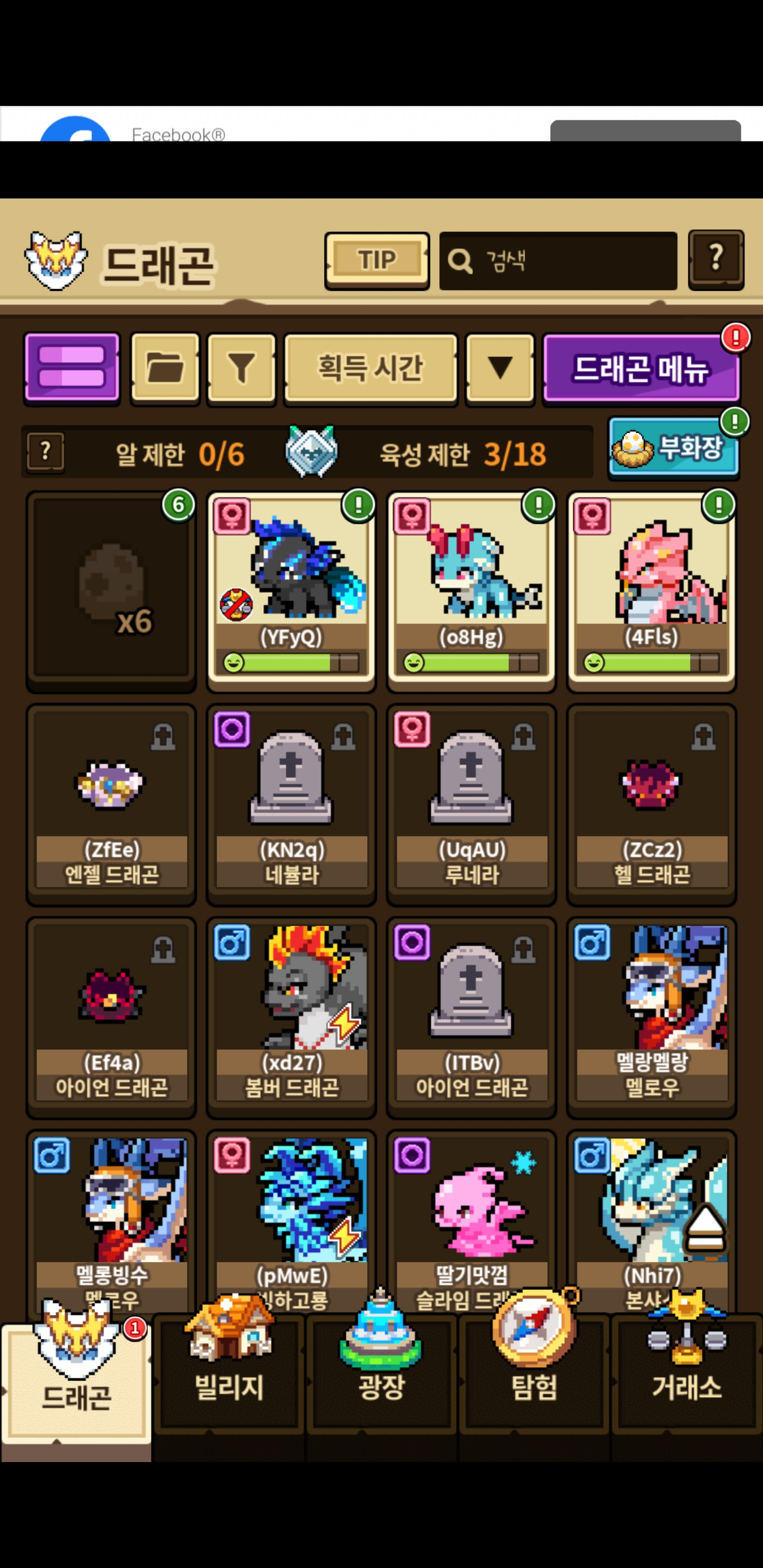This screenshot has height=1568, width=763.
Task: Open the x6 egg stack card
Action: (111, 591)
